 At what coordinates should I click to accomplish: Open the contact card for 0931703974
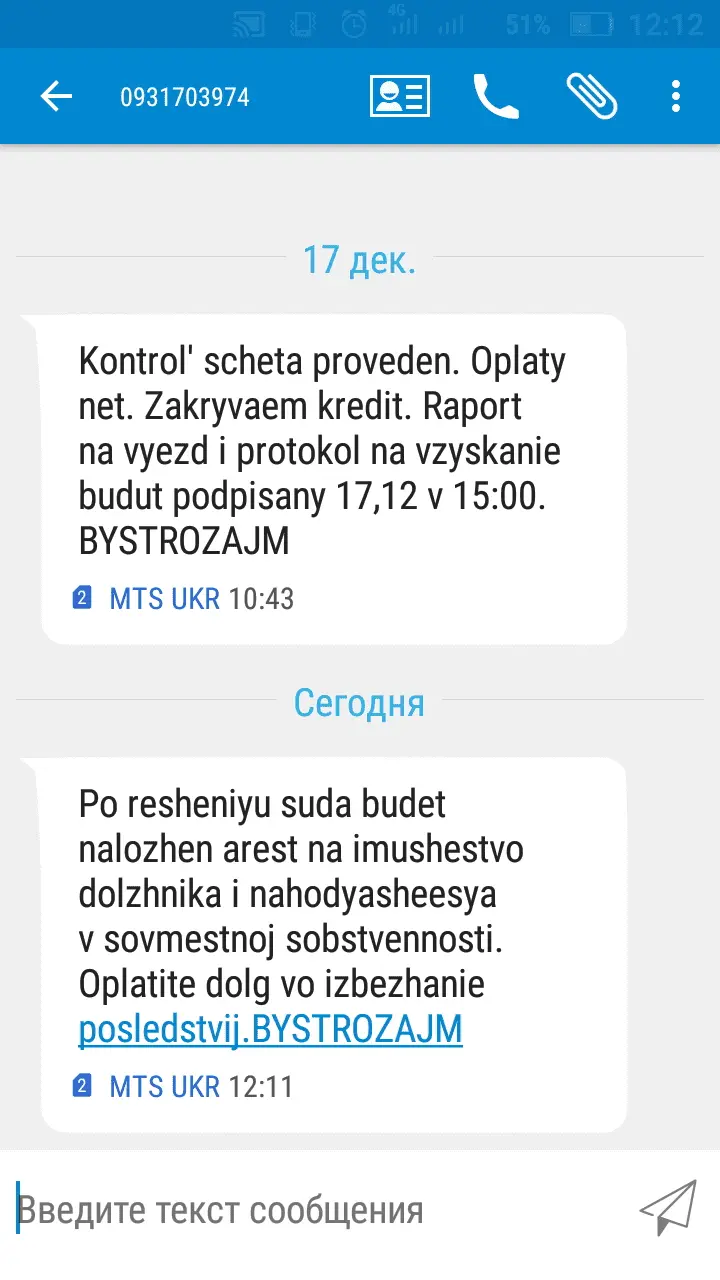tap(399, 96)
